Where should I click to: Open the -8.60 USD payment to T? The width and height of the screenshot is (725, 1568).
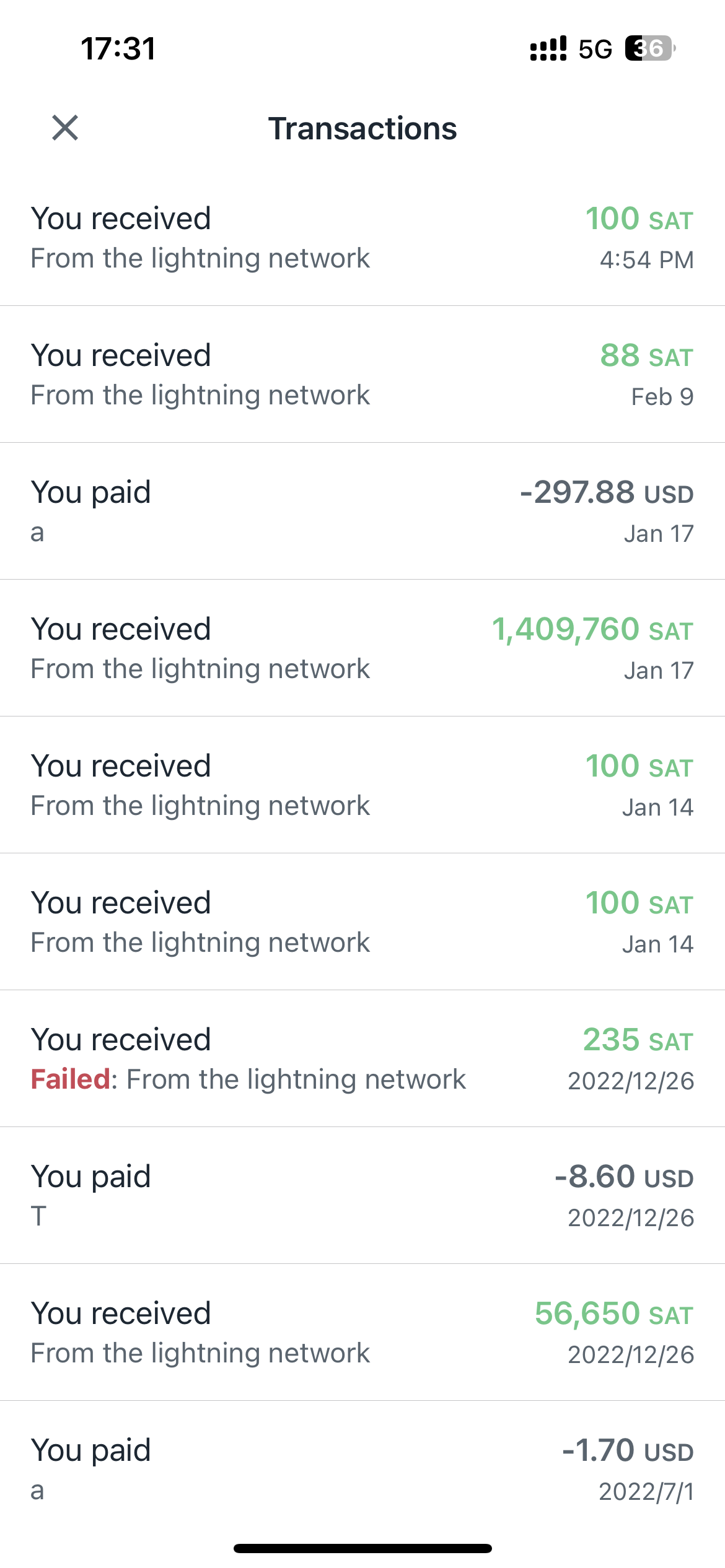click(x=362, y=1196)
